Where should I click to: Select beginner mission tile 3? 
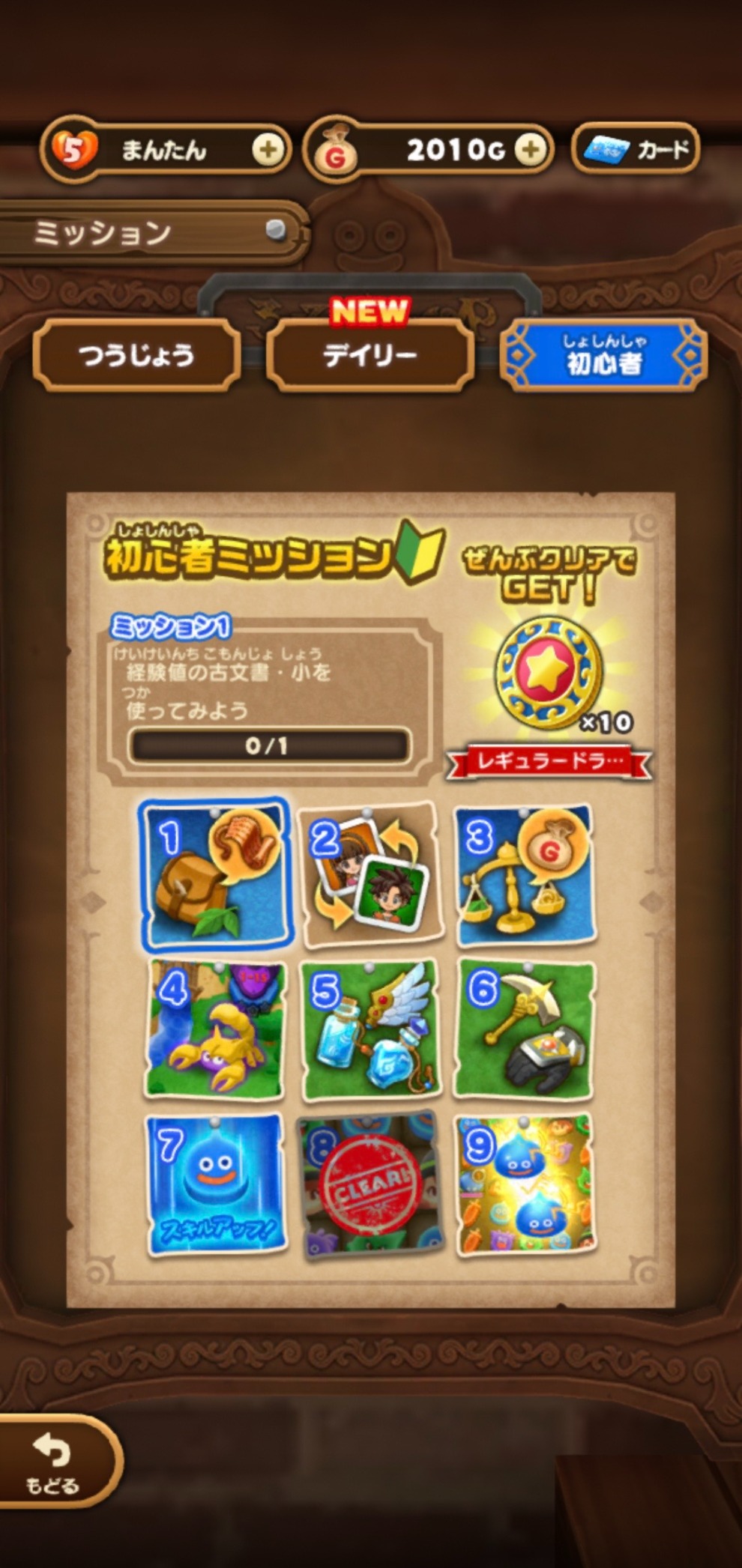[x=525, y=874]
